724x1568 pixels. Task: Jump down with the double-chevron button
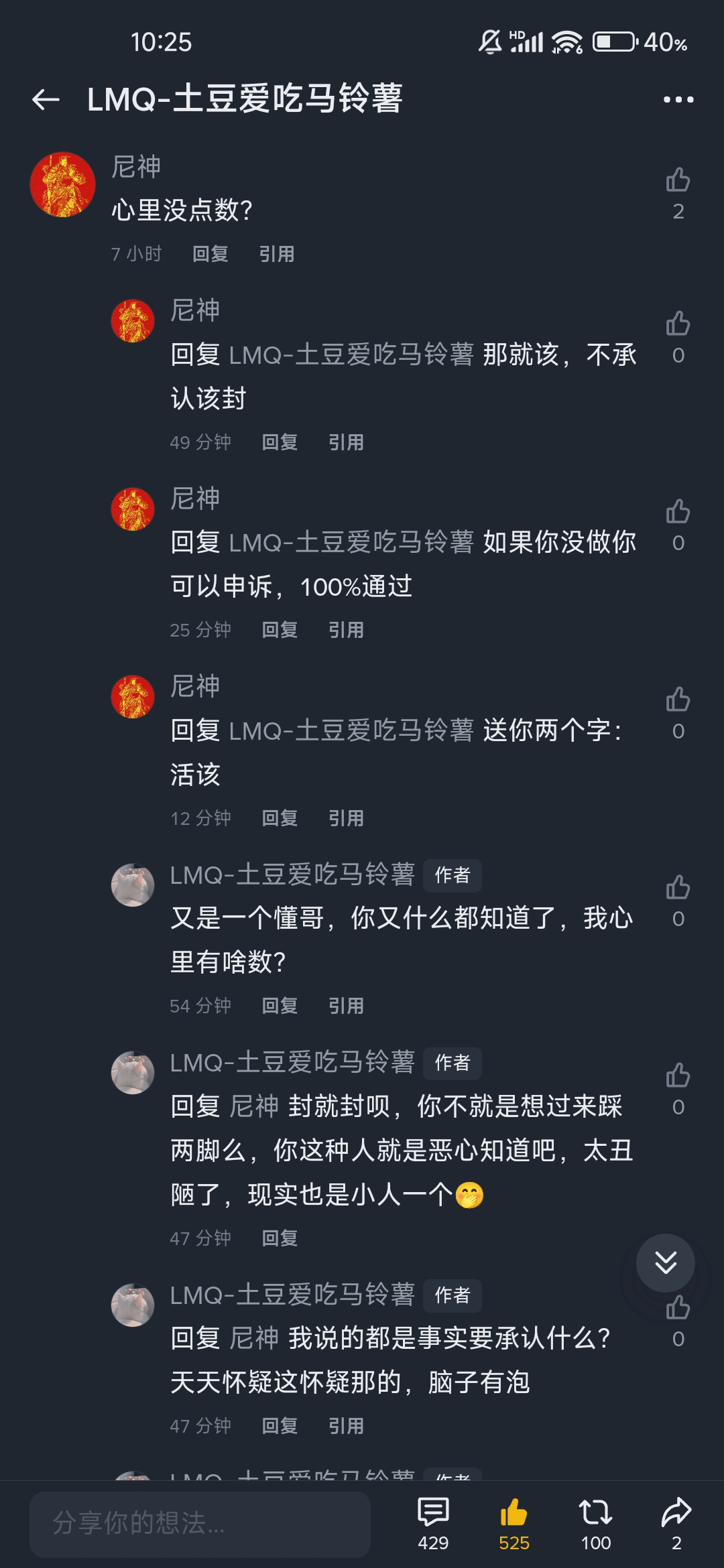665,1263
